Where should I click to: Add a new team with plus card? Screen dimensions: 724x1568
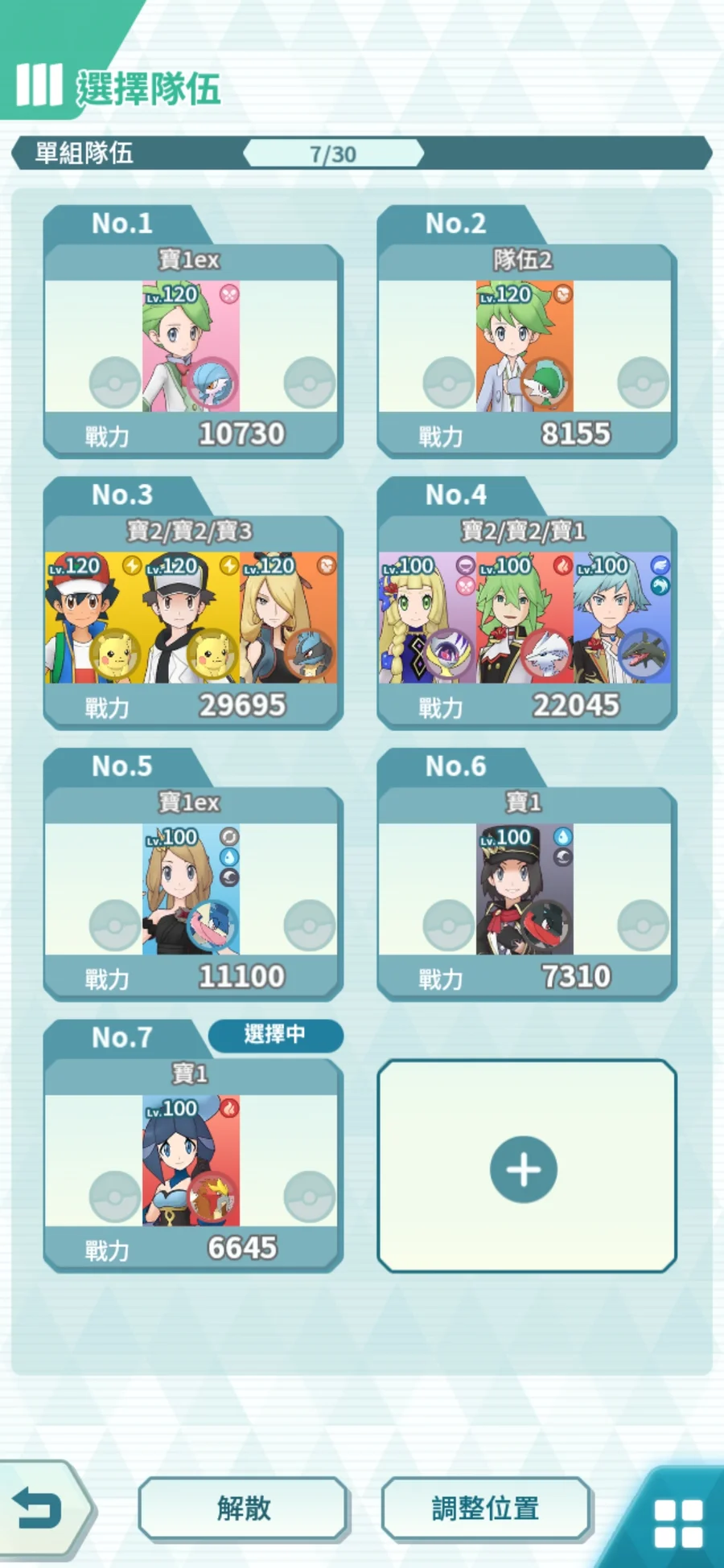525,1168
